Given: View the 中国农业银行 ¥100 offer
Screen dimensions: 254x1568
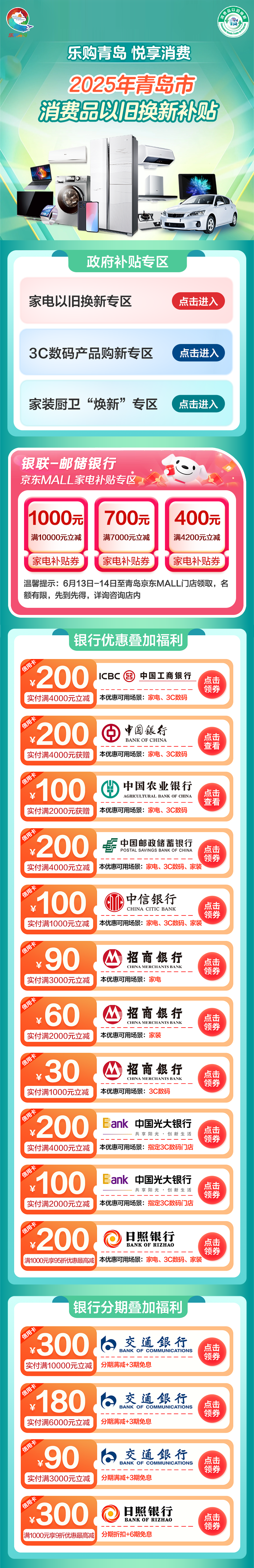Looking at the screenshot, I should click(212, 798).
